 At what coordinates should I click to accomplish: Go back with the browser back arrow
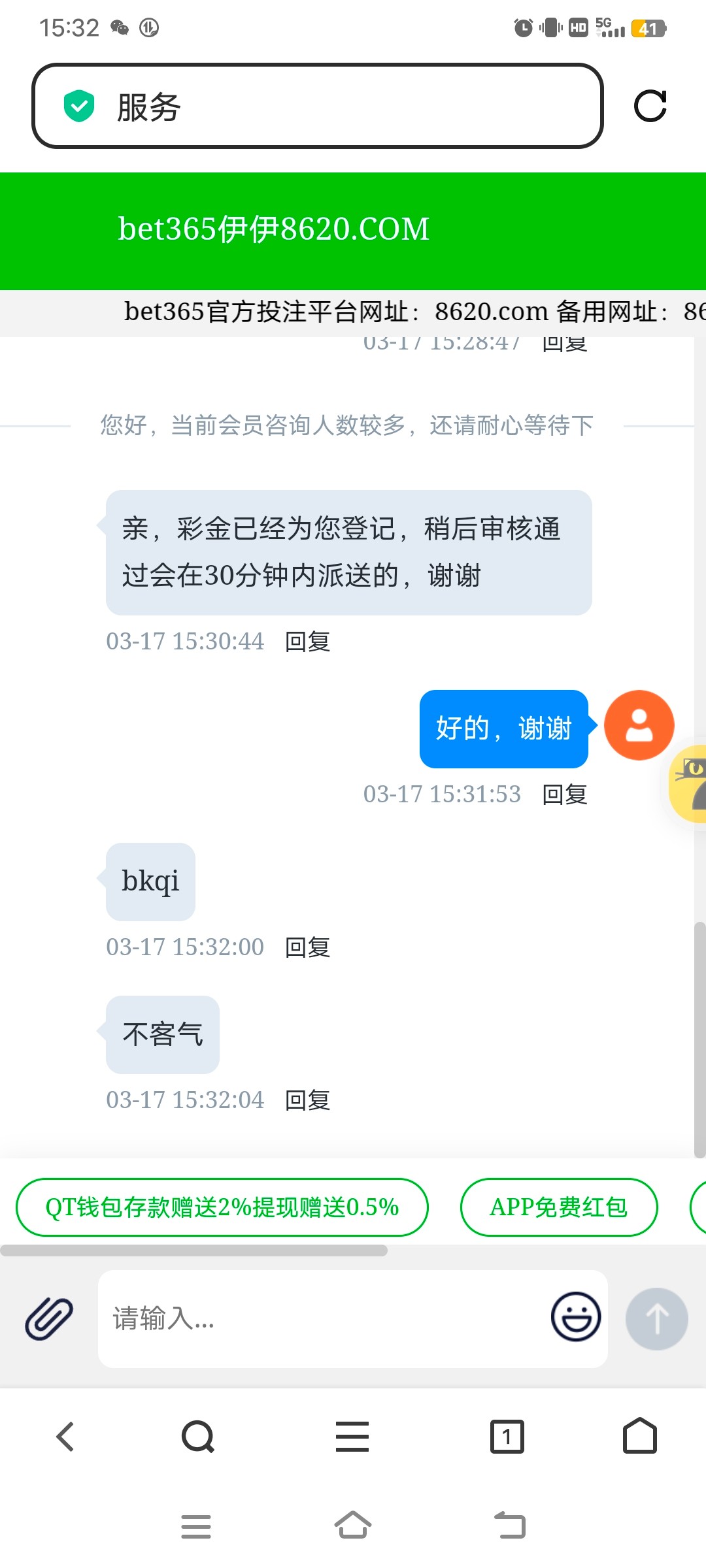[65, 1437]
